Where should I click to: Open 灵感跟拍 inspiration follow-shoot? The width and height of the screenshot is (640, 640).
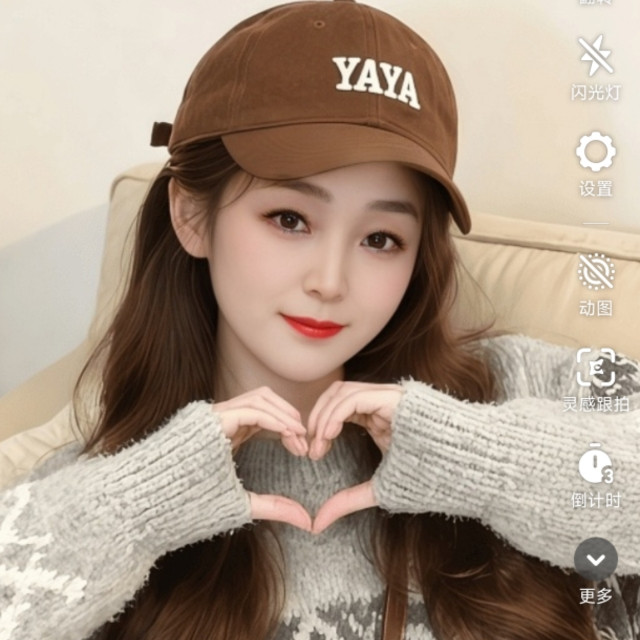coord(596,369)
